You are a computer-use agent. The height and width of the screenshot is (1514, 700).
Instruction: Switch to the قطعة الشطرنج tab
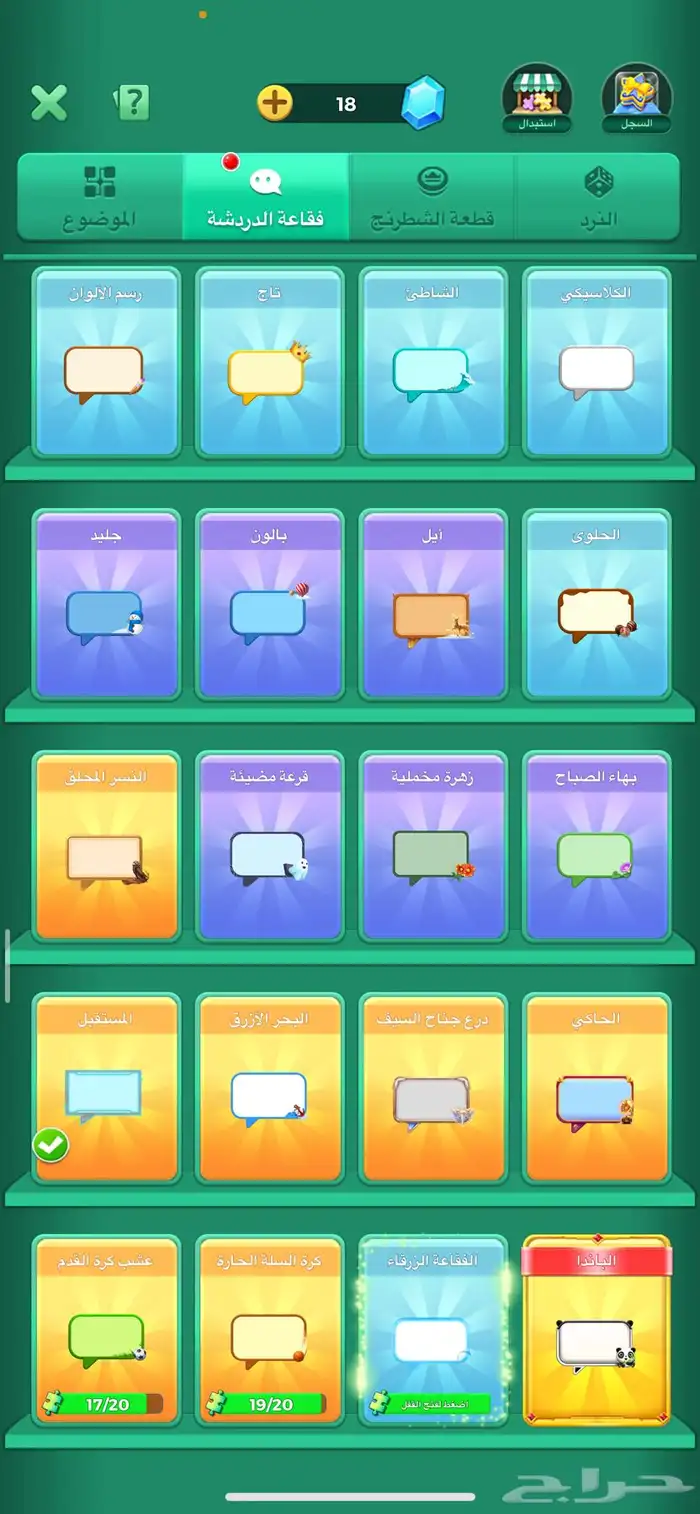coord(432,197)
